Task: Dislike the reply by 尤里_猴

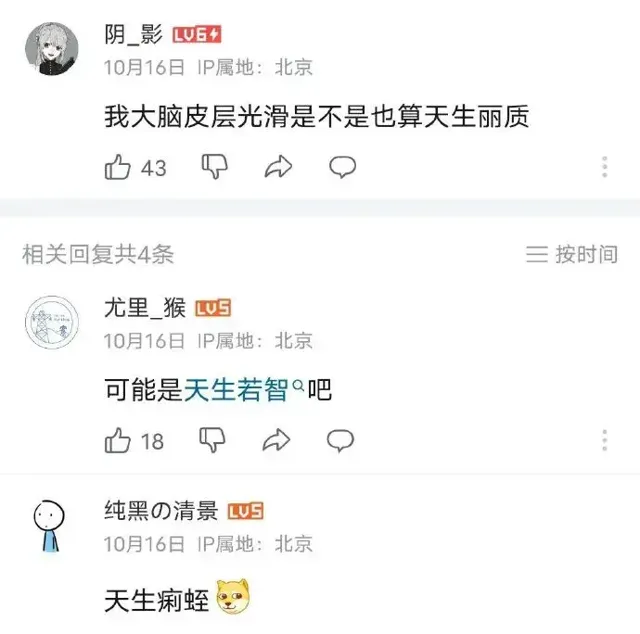Action: tap(215, 440)
